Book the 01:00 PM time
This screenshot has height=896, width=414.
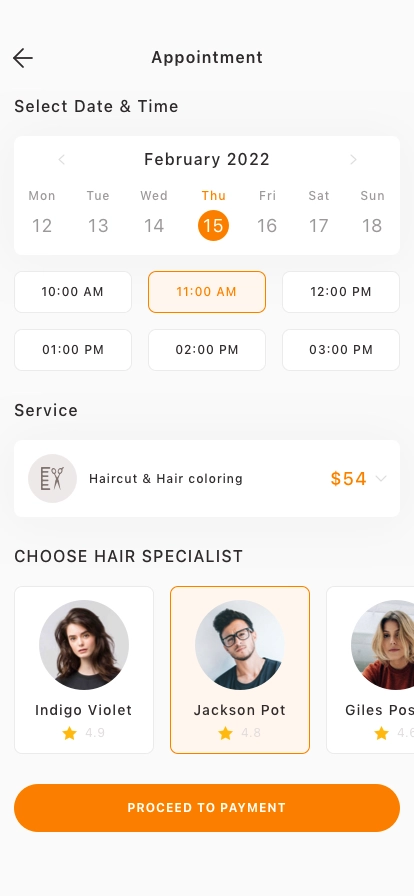pyautogui.click(x=73, y=350)
